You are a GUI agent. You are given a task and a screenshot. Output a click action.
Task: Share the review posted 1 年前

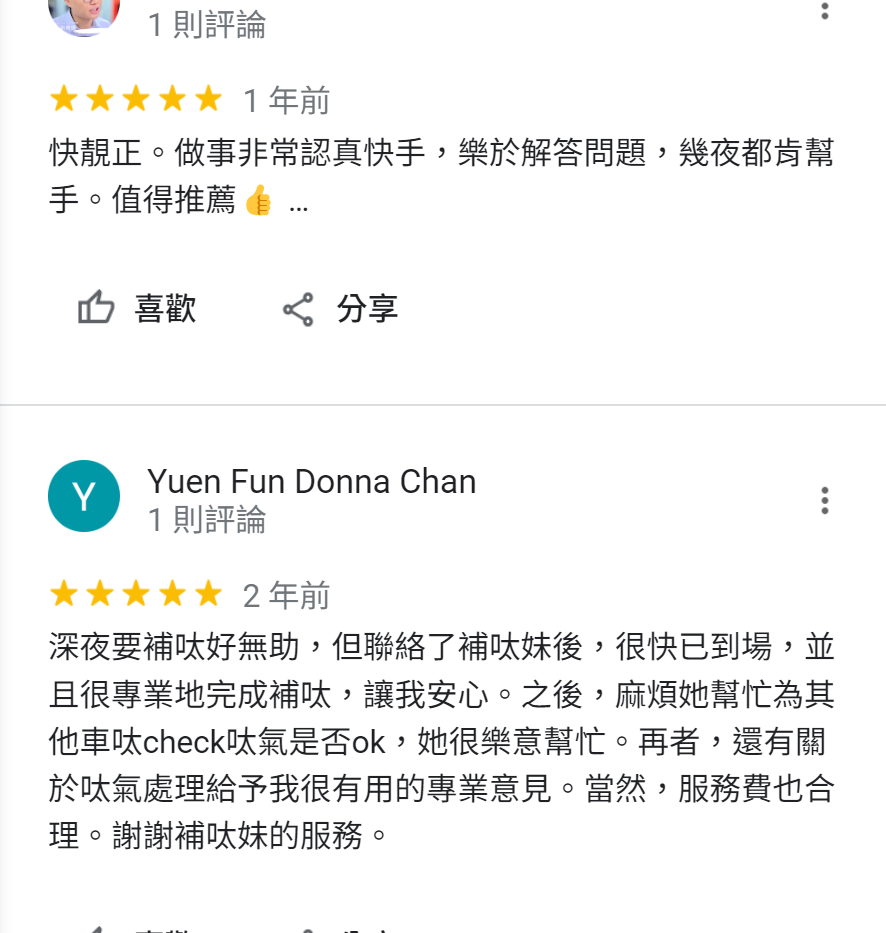(339, 309)
